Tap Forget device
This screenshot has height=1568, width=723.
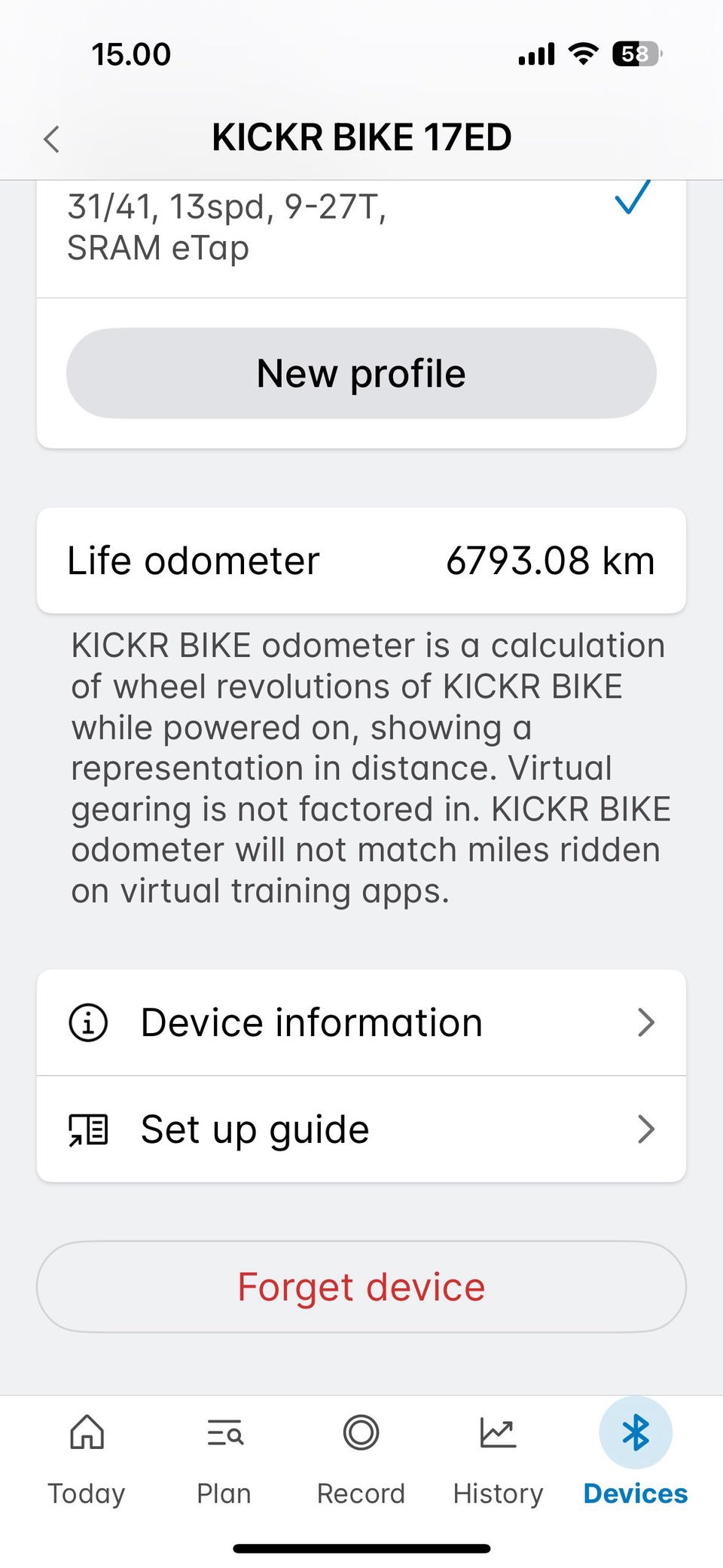[361, 1287]
